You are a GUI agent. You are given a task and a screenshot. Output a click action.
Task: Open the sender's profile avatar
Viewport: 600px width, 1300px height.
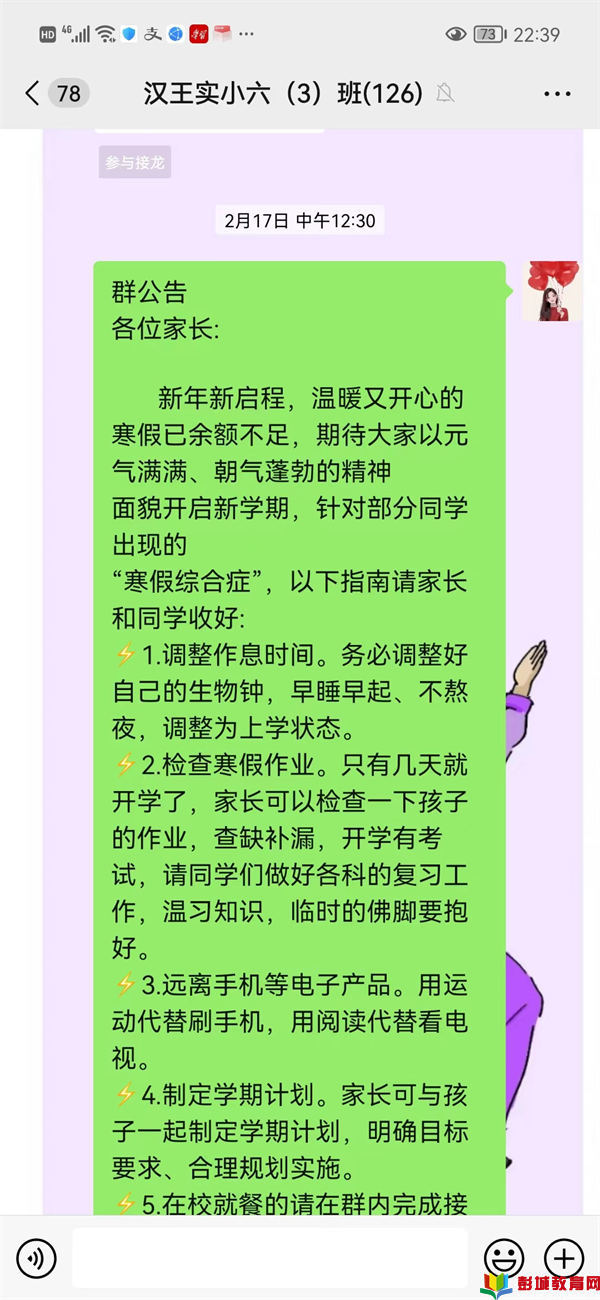[550, 291]
